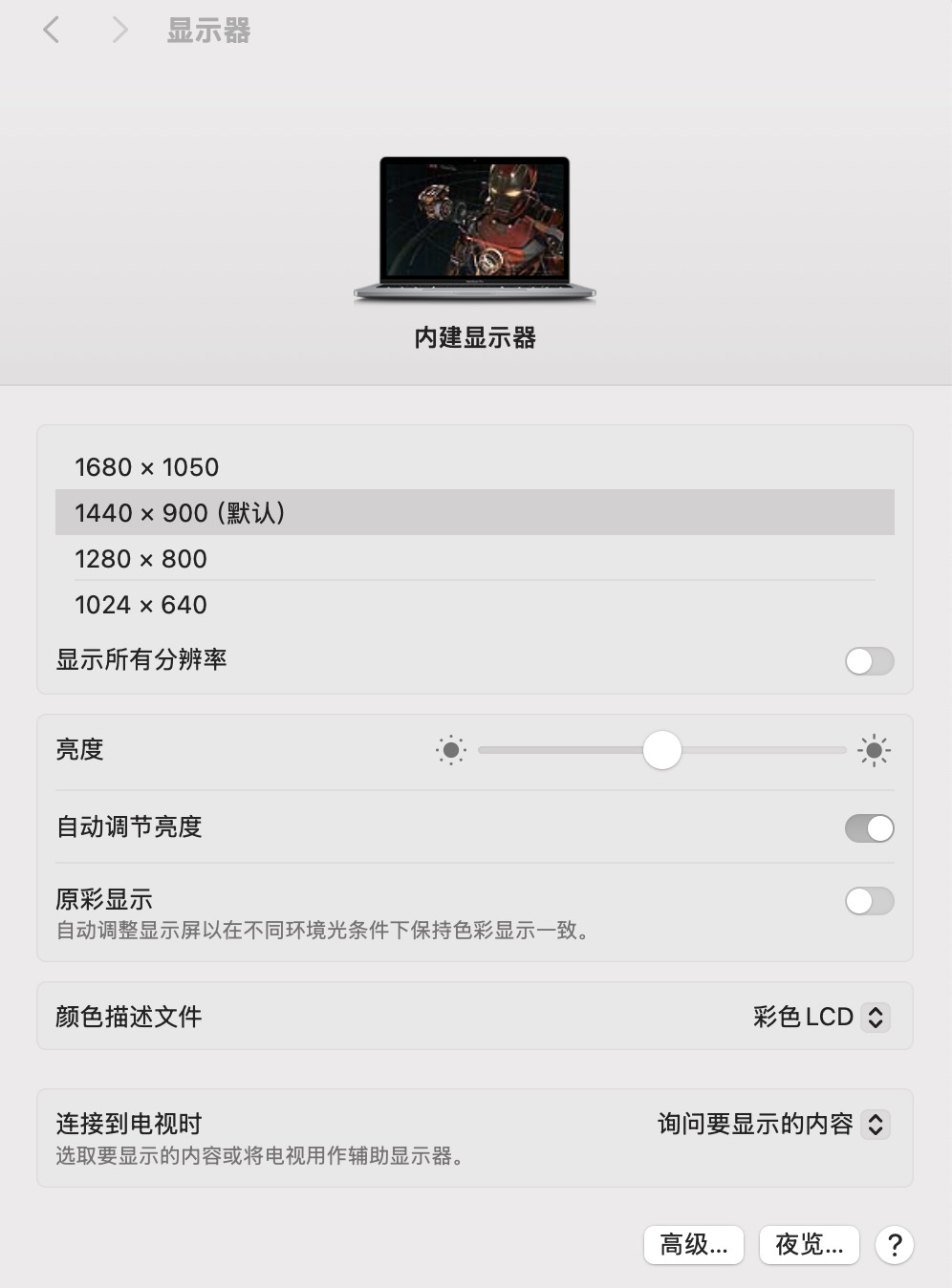Image resolution: width=952 pixels, height=1288 pixels.
Task: Enable the 显示所有分辨率 switch
Action: [x=869, y=660]
